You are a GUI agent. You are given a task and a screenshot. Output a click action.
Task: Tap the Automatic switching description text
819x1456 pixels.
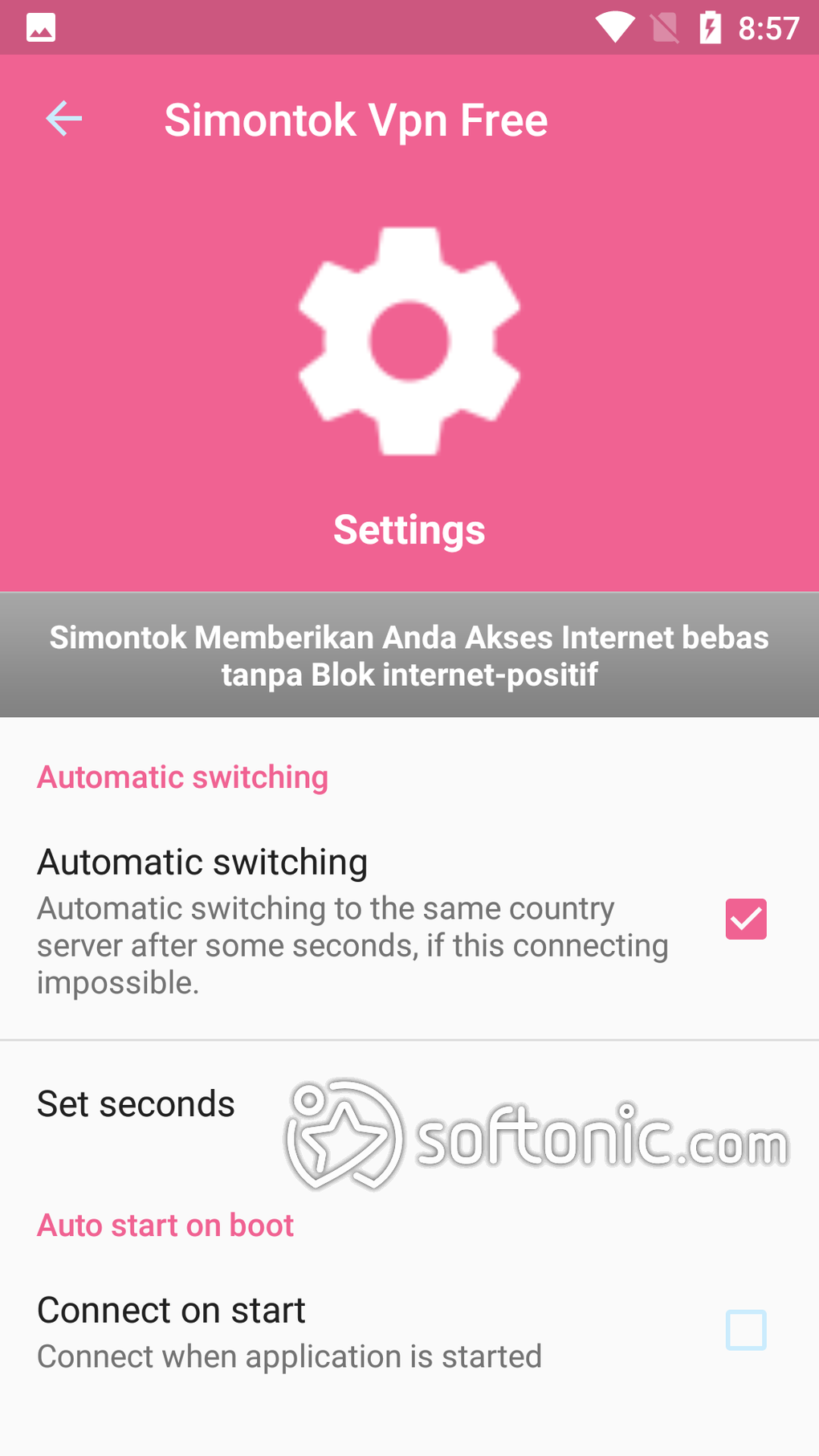pyautogui.click(x=352, y=944)
